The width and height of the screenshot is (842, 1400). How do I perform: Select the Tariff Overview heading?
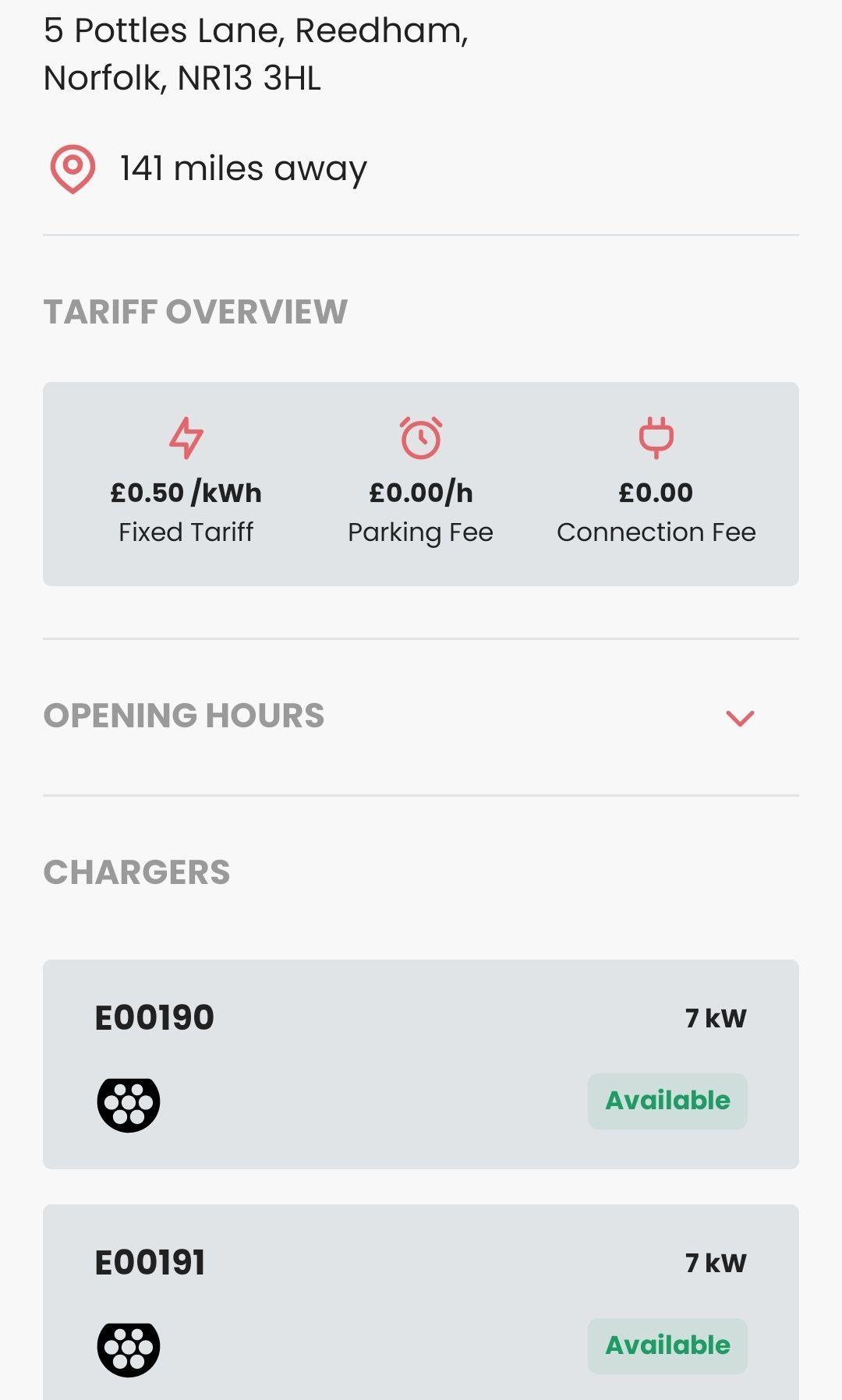196,310
